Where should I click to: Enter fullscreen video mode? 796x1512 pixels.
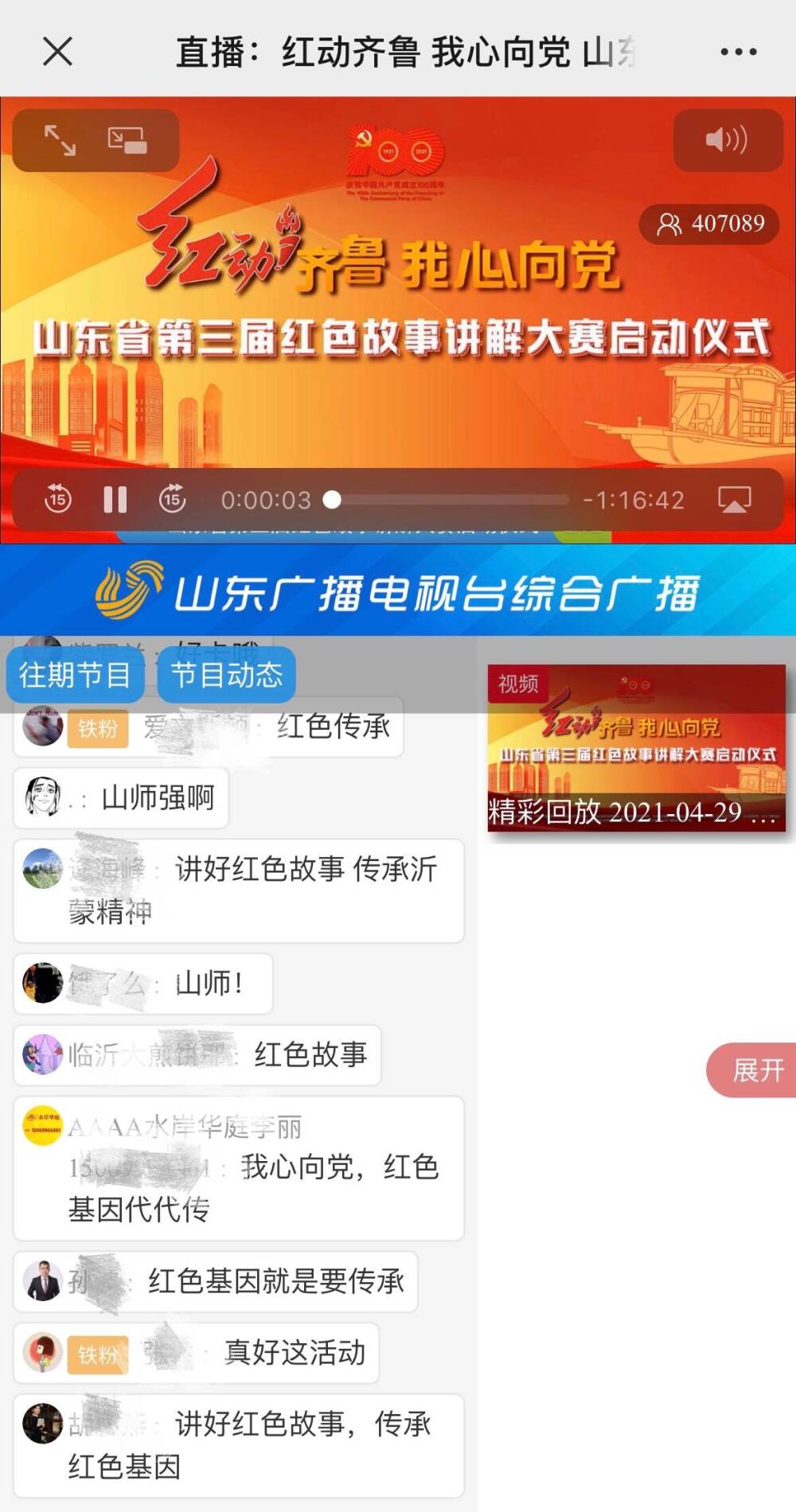coord(60,140)
